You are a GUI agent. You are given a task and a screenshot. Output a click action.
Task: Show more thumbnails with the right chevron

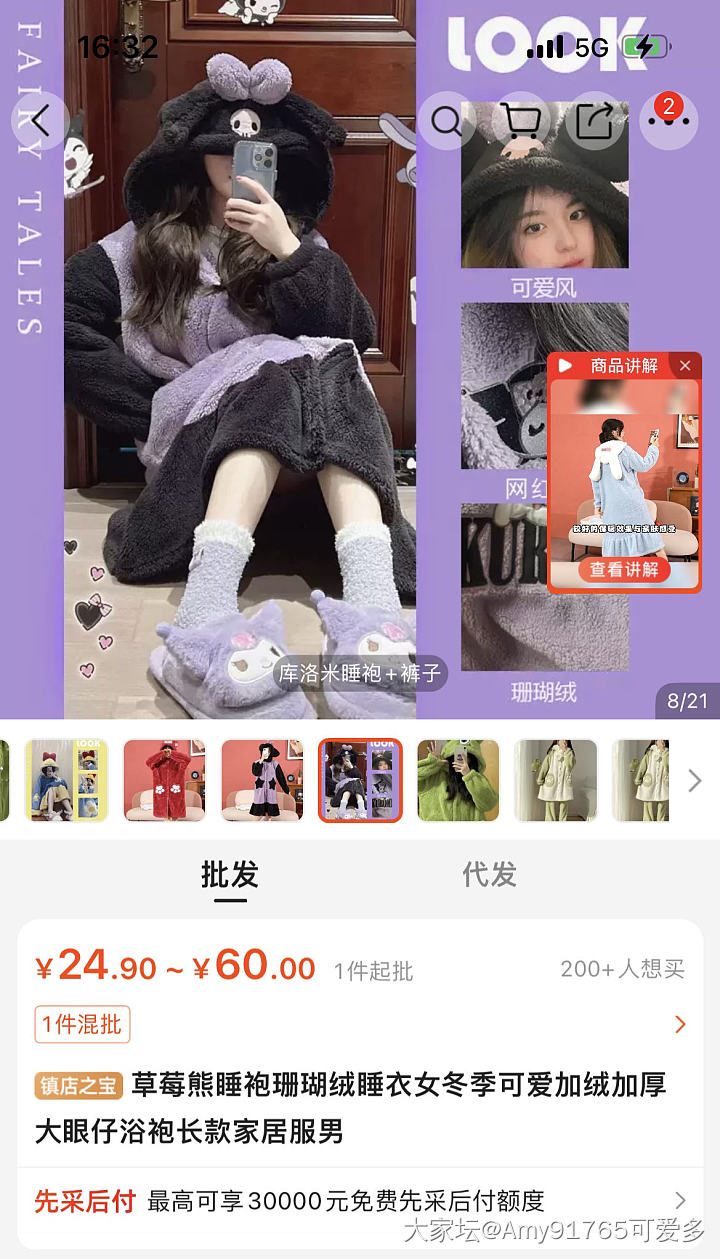point(695,780)
